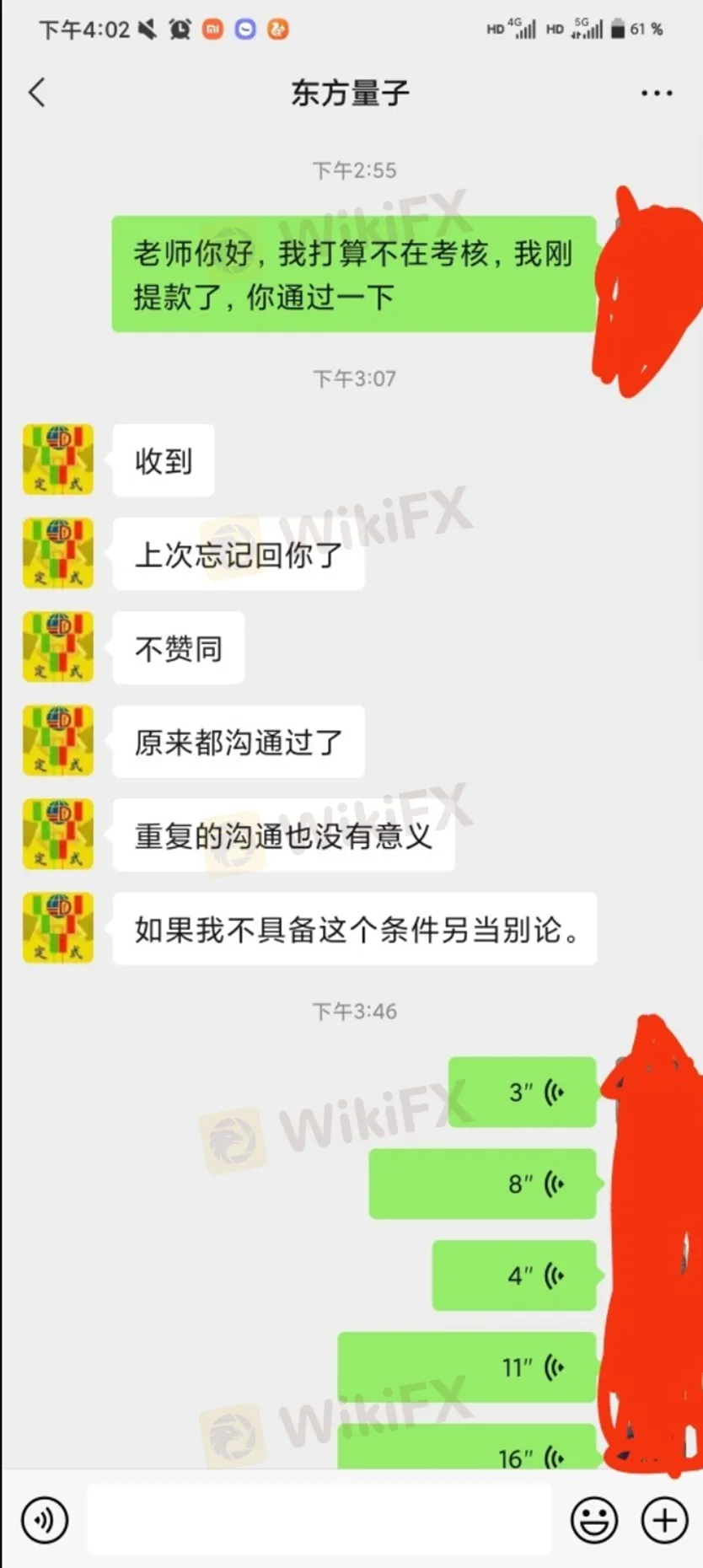The height and width of the screenshot is (1568, 703).
Task: Play the 8-second voice message
Action: [482, 1184]
